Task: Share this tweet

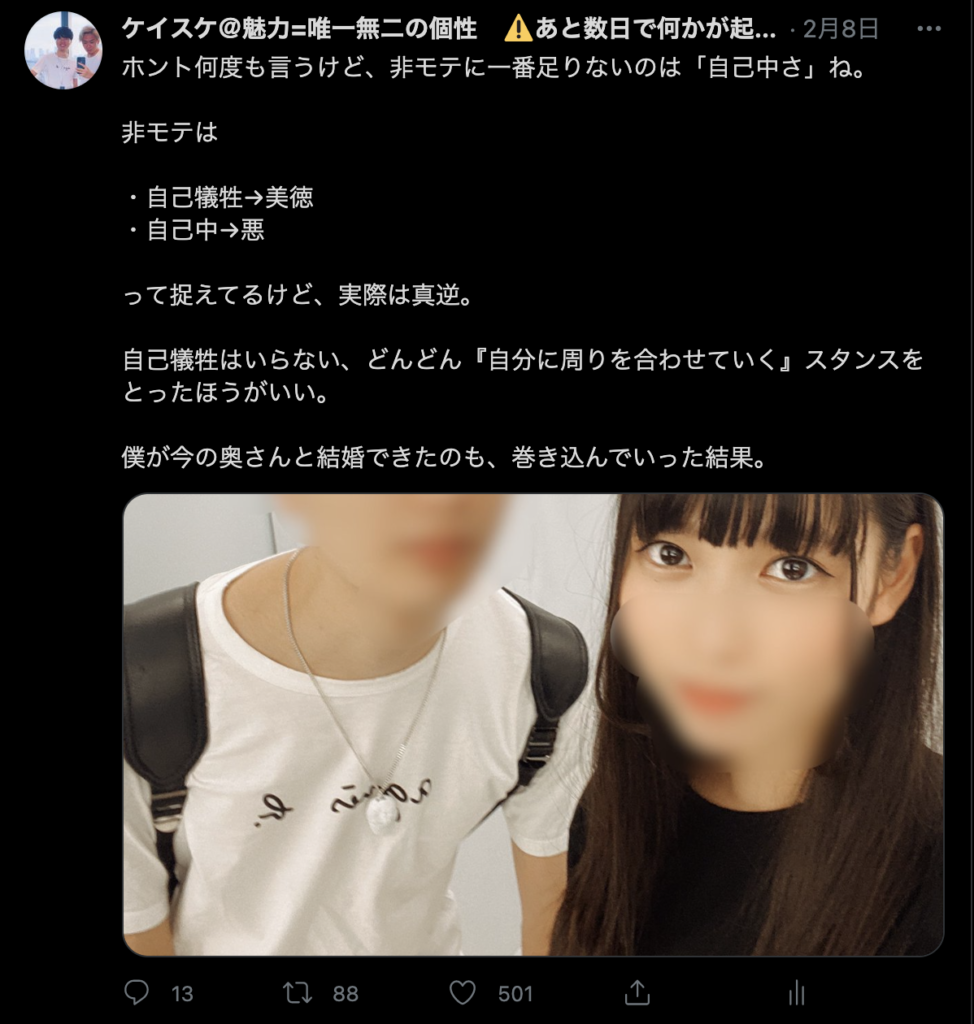Action: pos(636,993)
